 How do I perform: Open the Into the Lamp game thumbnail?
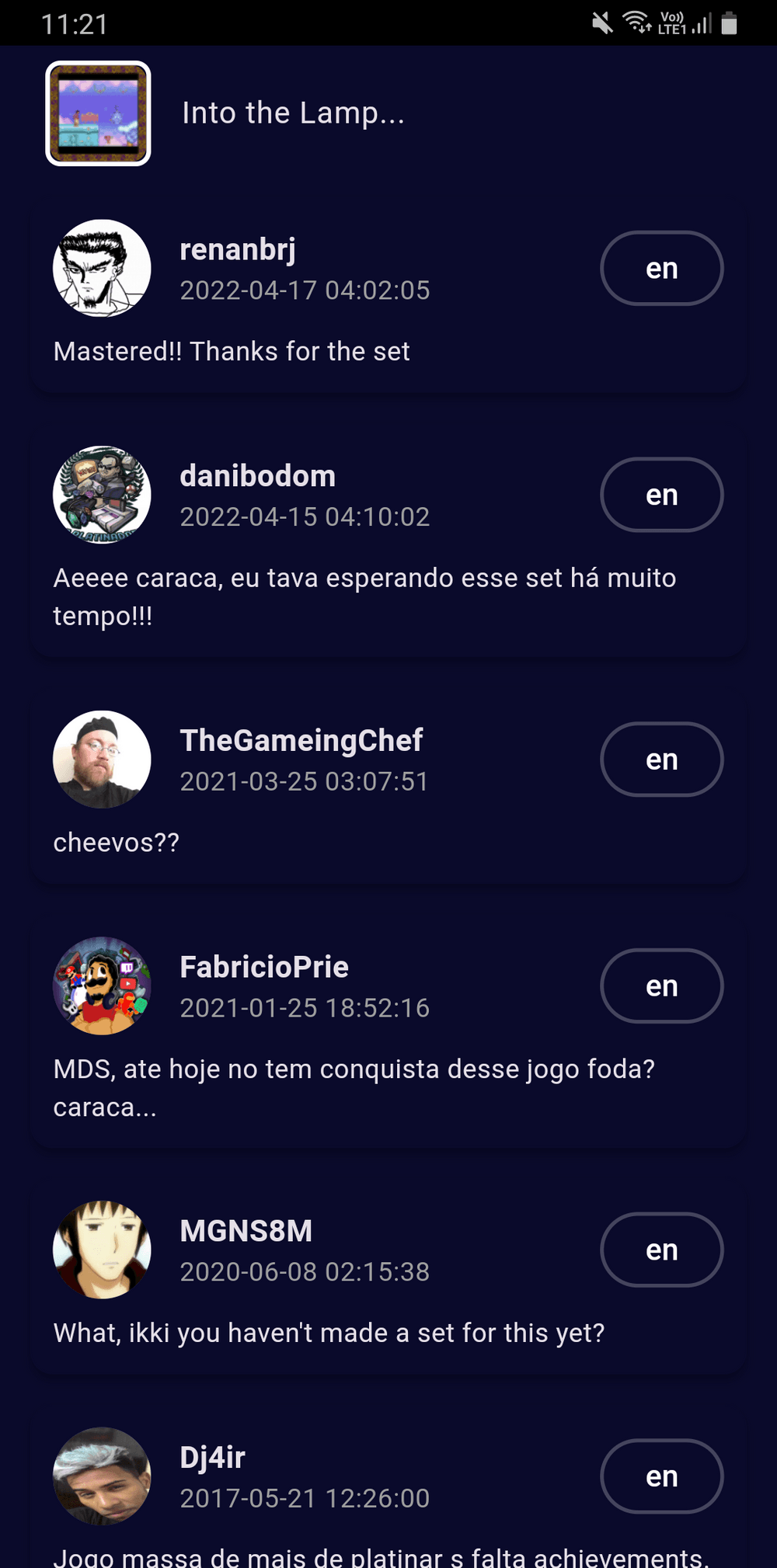[98, 113]
